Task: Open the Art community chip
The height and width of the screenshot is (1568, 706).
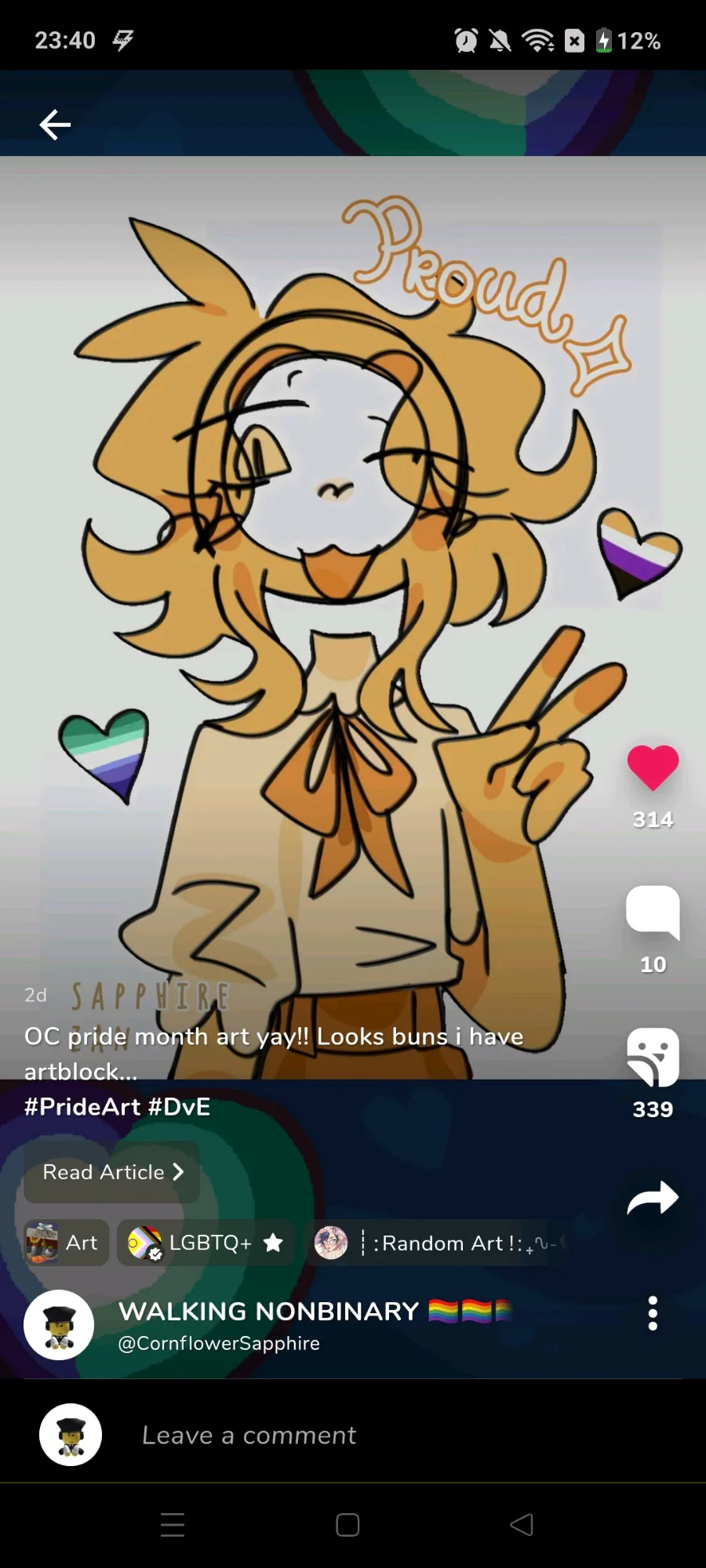Action: 66,1243
